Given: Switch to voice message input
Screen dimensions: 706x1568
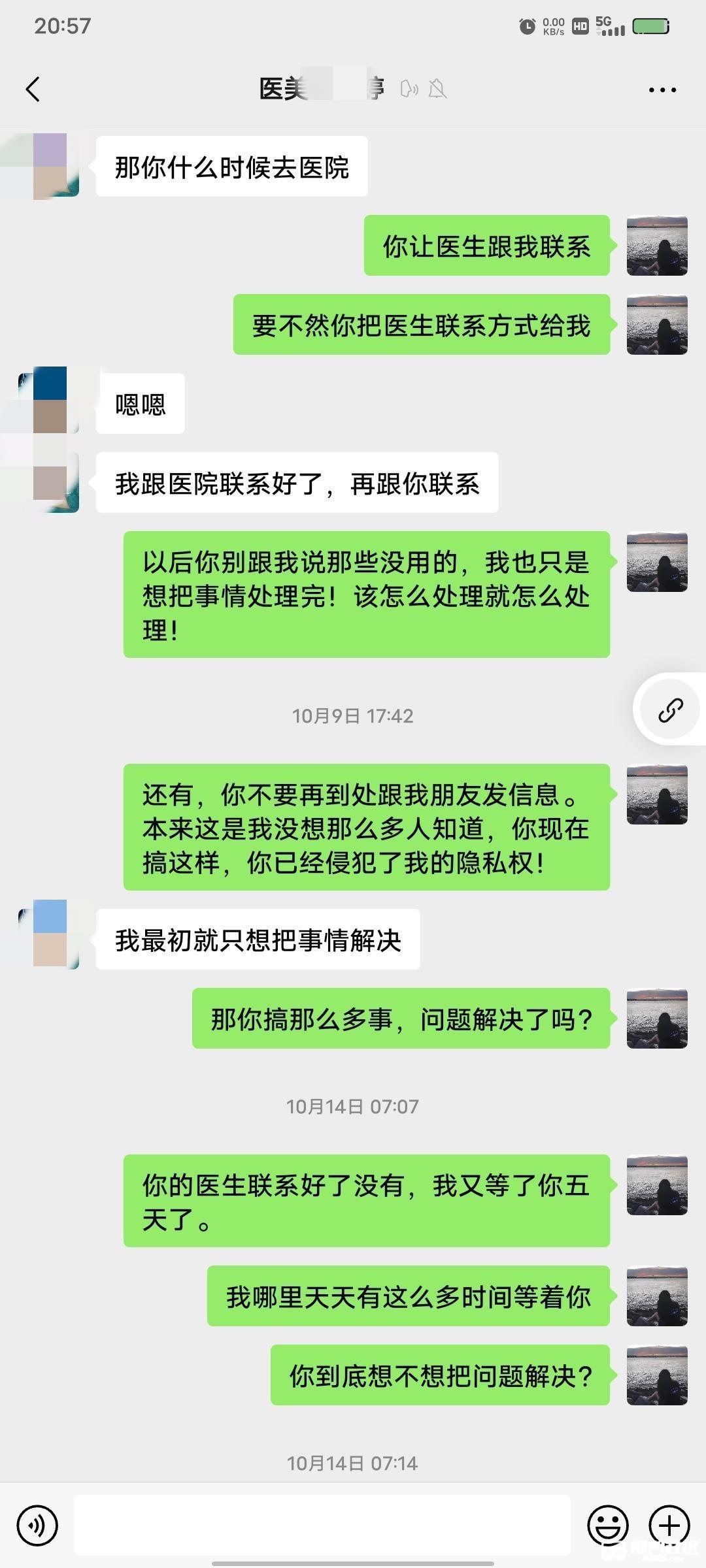Looking at the screenshot, I should 37,1526.
